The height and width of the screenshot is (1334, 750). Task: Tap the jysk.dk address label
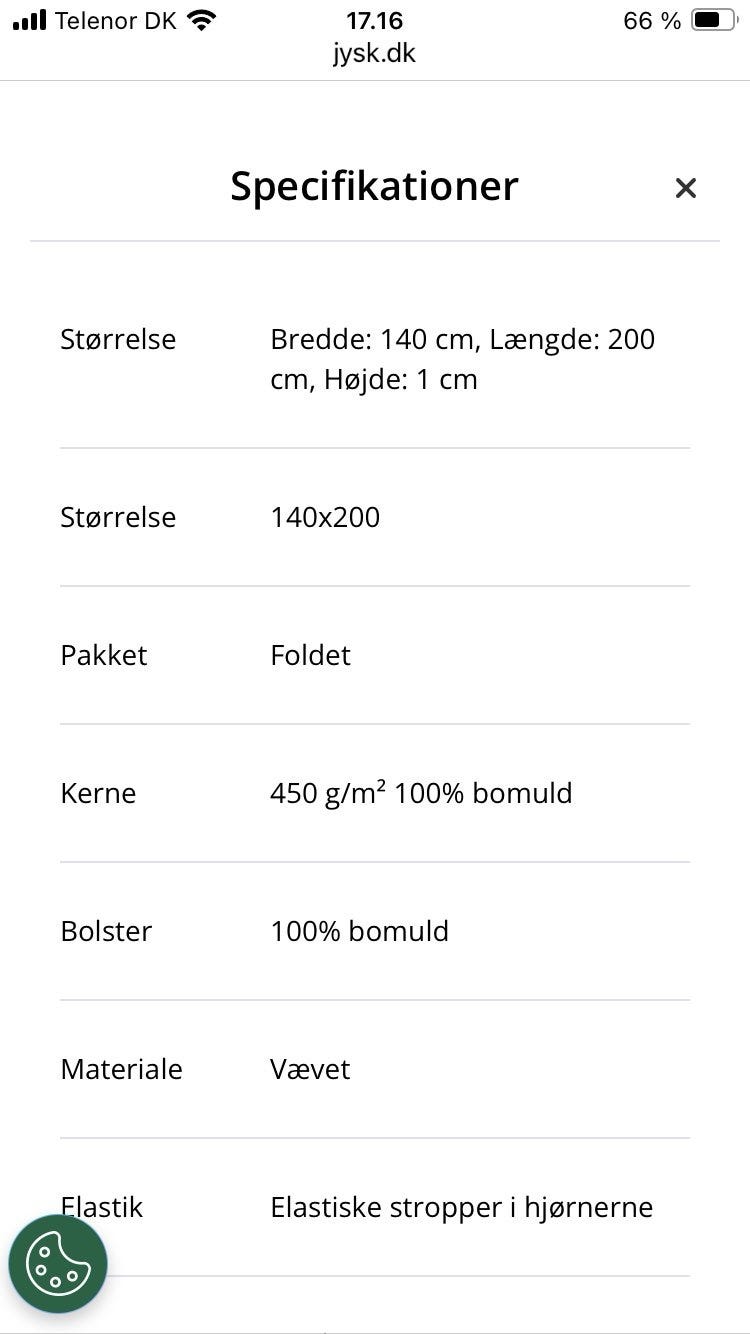(x=374, y=52)
